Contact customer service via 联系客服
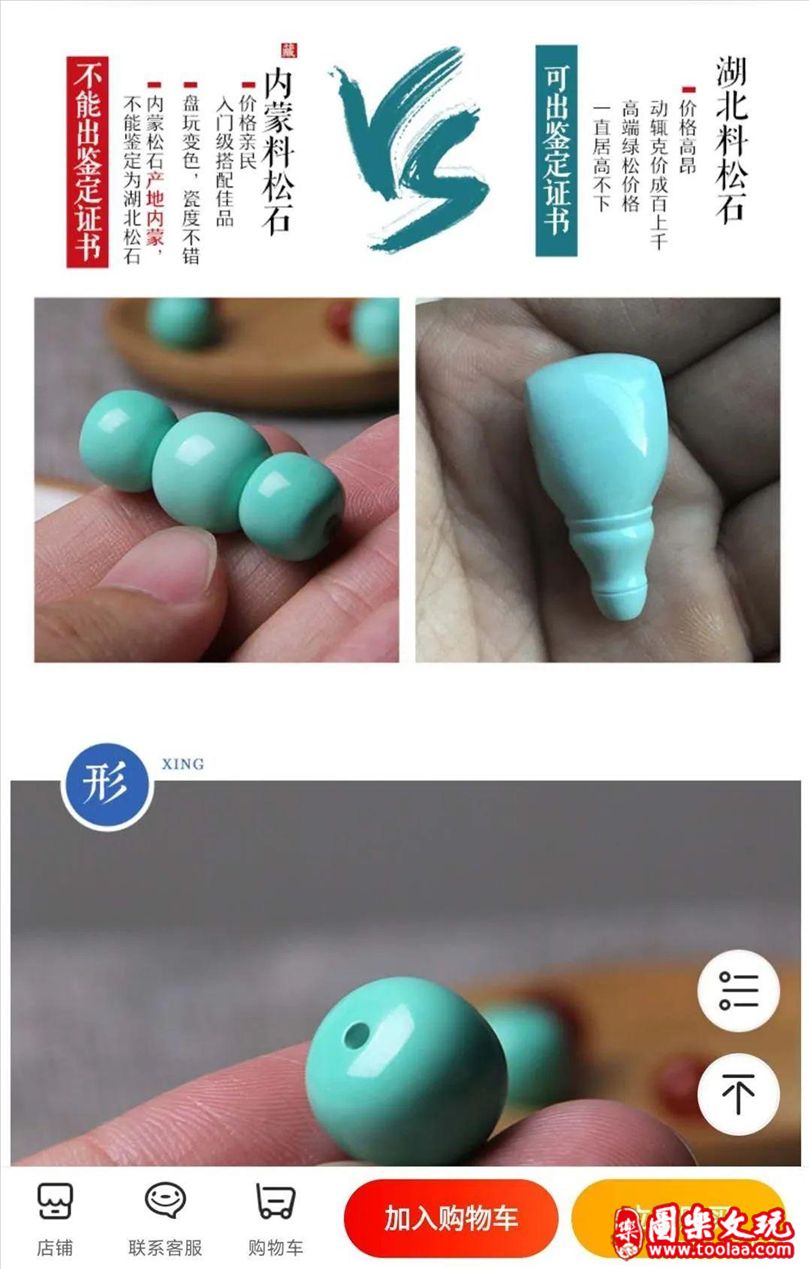This screenshot has height=1269, width=809. 165,1217
